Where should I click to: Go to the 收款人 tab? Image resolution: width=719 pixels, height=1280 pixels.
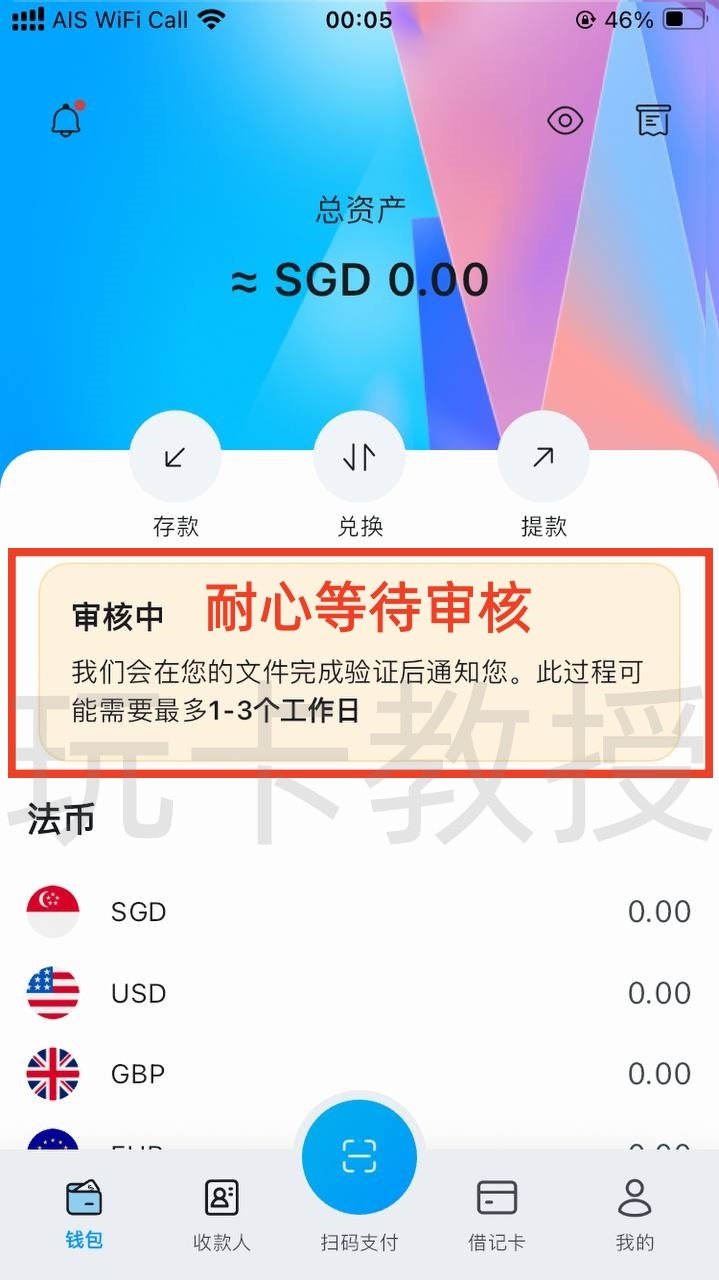pyautogui.click(x=221, y=1212)
